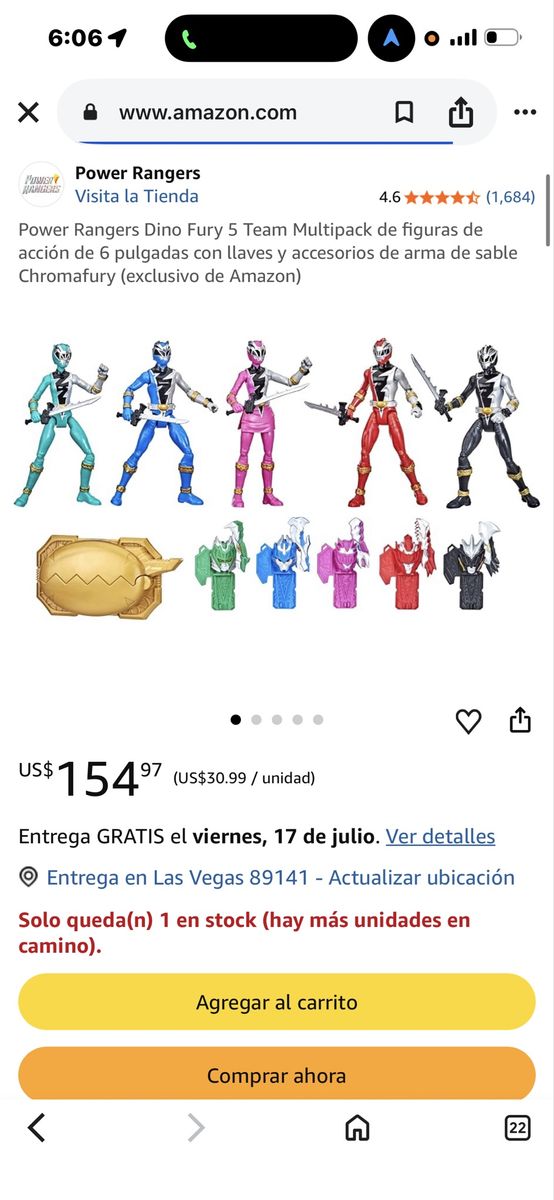The image size is (554, 1200).
Task: Bookmark this page from the address bar
Action: (404, 113)
